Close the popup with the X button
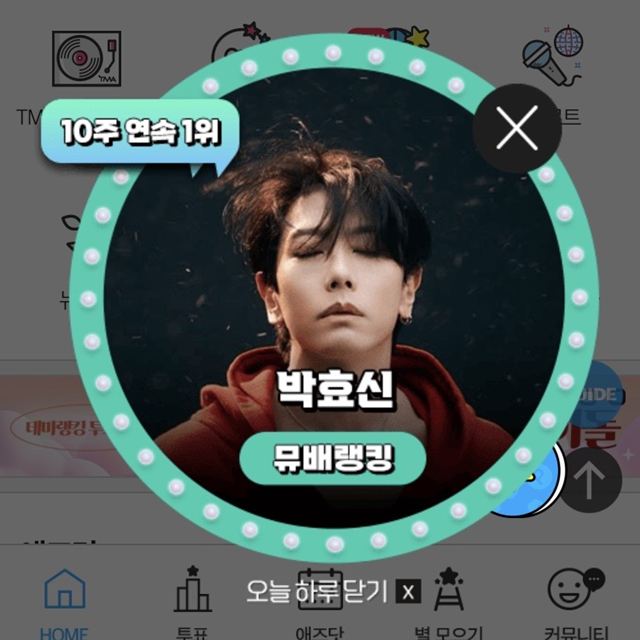Viewport: 640px width, 640px height. (516, 129)
